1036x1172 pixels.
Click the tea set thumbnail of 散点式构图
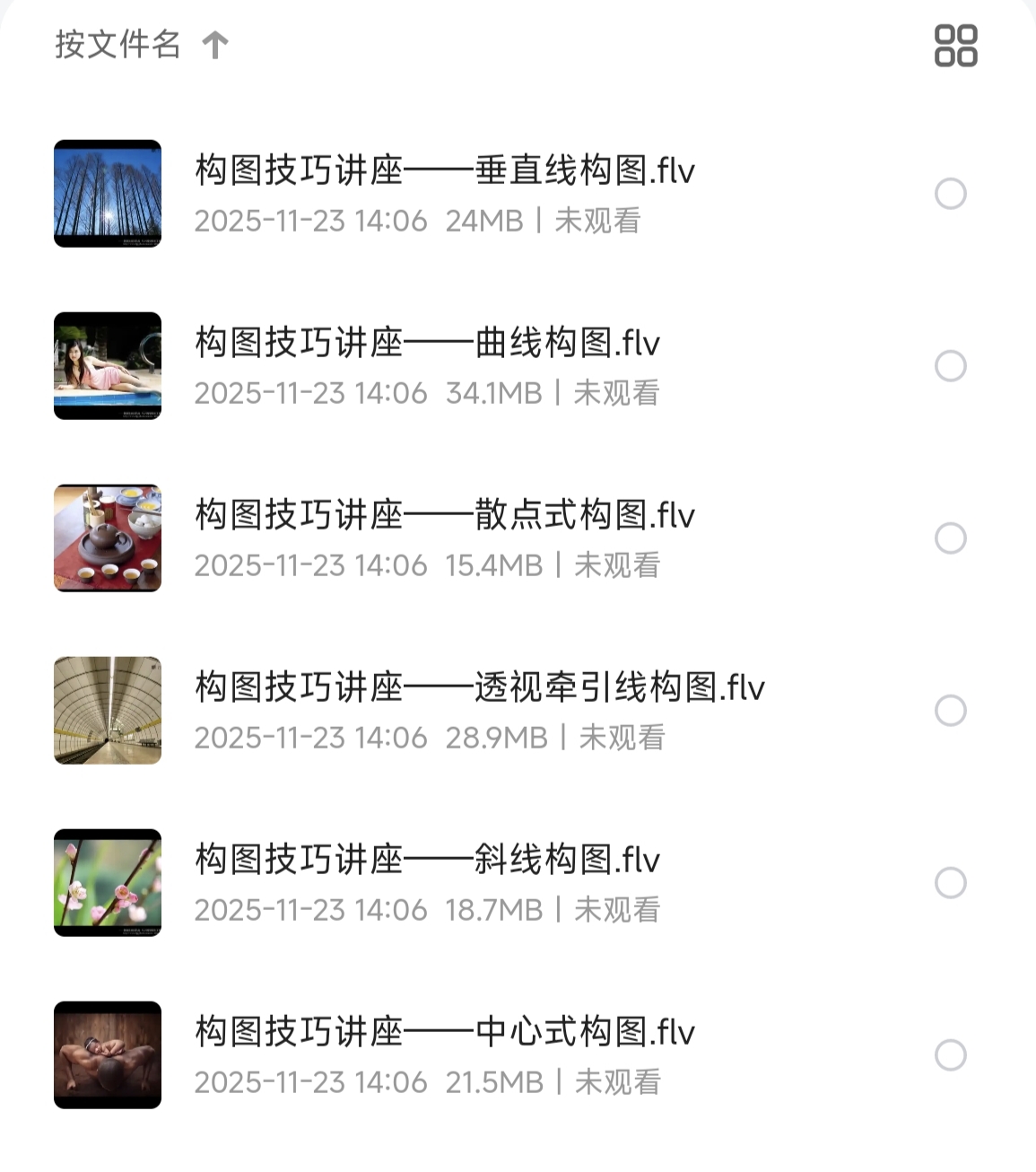108,538
